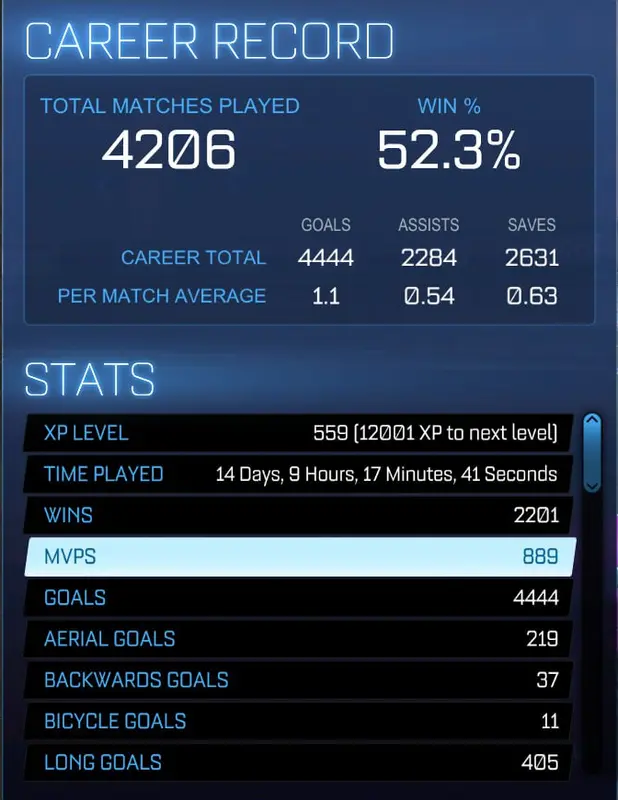
Task: Select the Bicycle Goals stat row
Action: click(x=300, y=721)
